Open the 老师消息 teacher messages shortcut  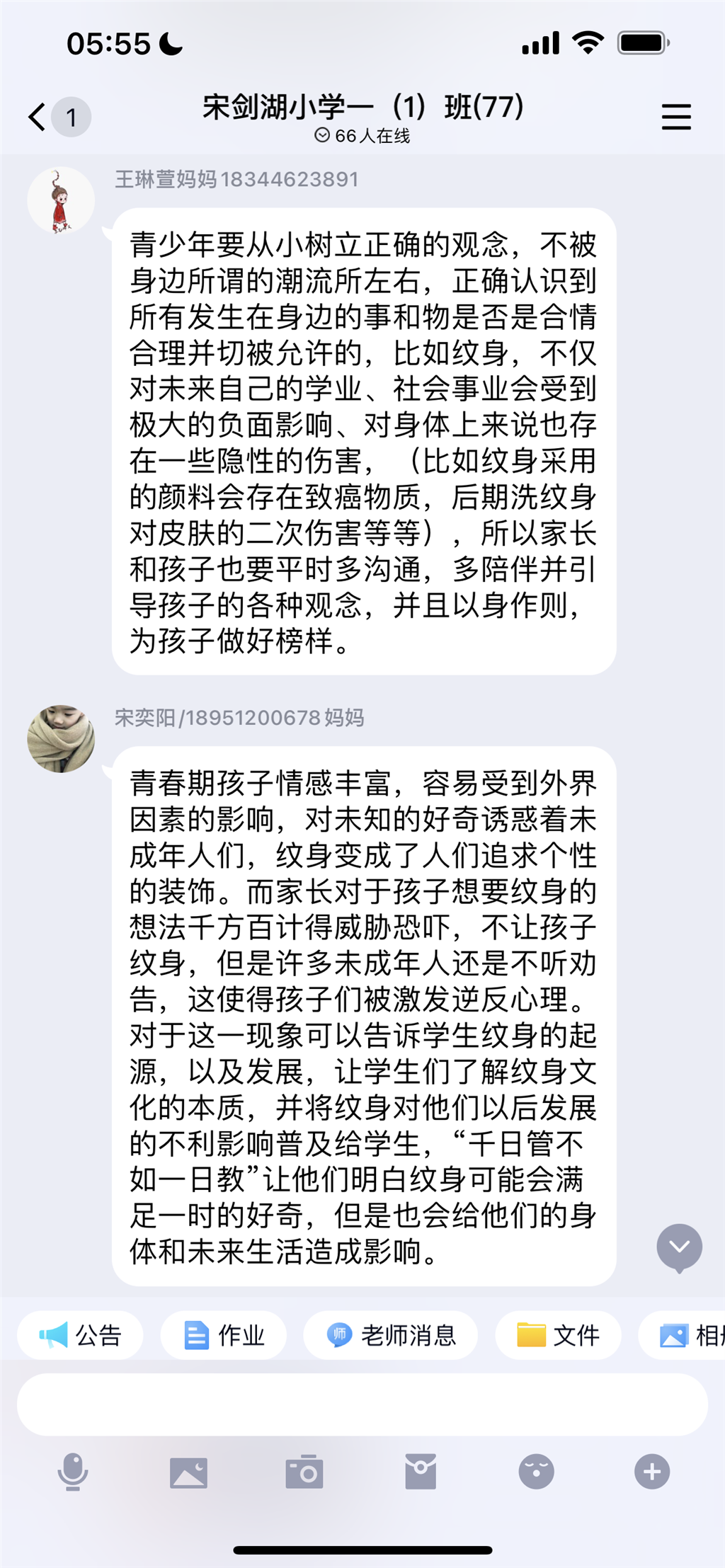390,1335
